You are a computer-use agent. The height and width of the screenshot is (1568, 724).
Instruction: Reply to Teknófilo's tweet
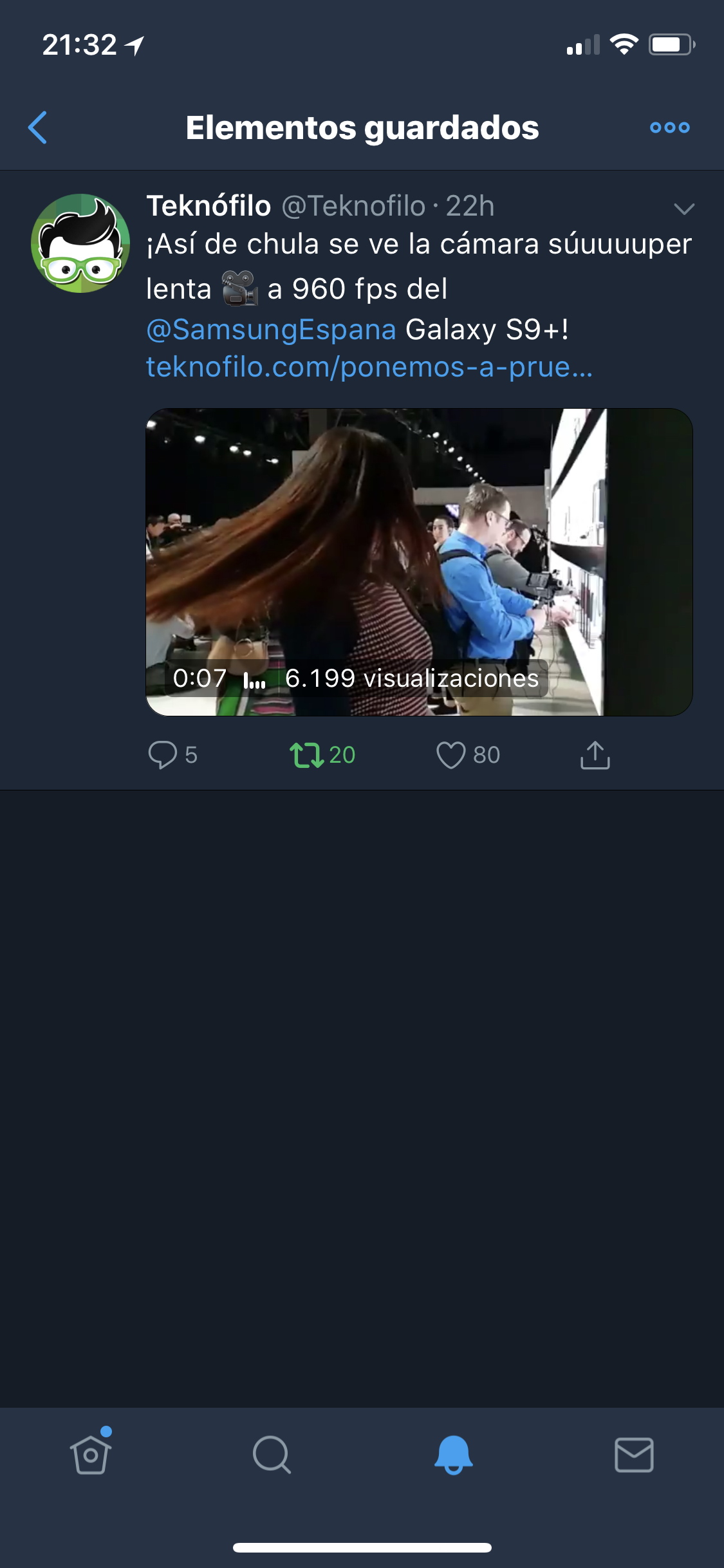(172, 754)
